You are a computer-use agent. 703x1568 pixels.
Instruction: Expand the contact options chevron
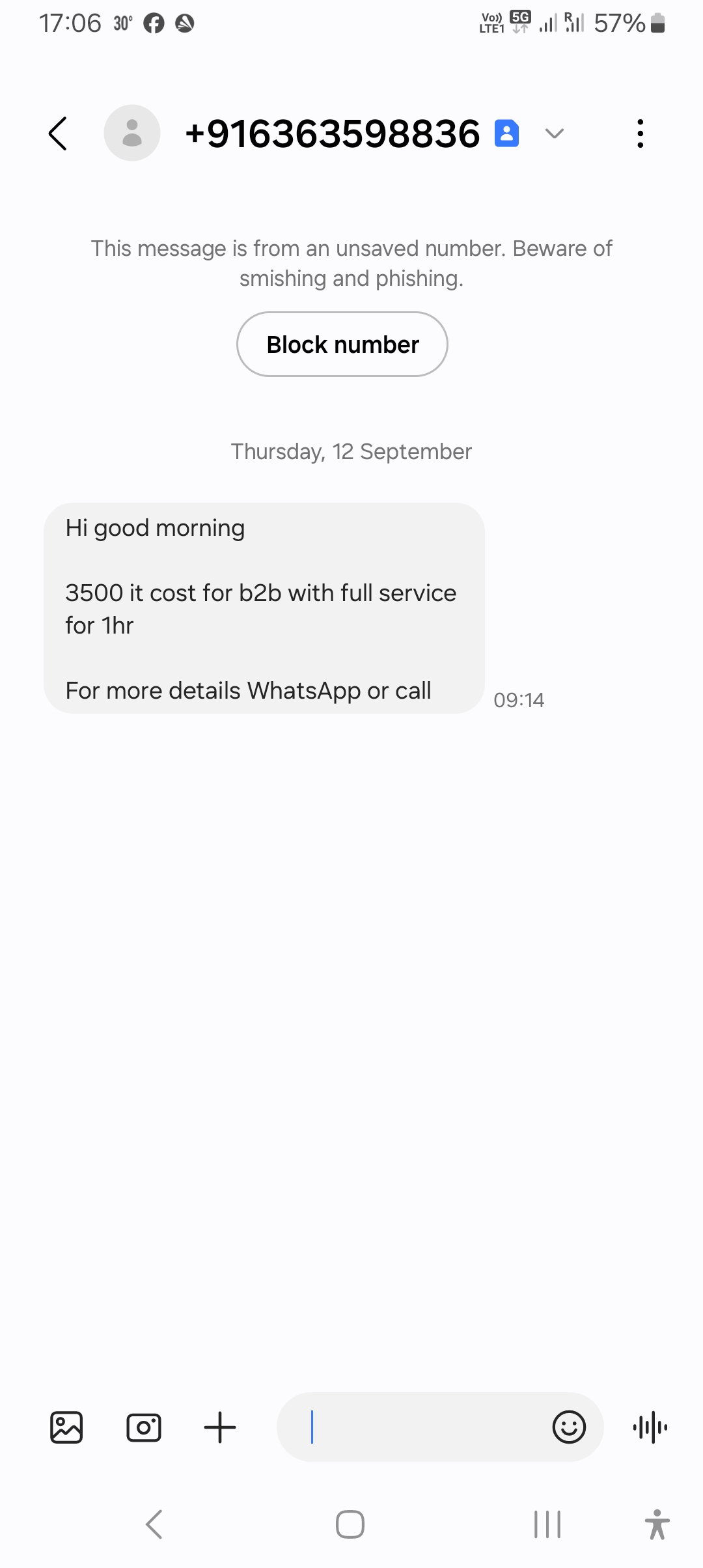point(554,134)
